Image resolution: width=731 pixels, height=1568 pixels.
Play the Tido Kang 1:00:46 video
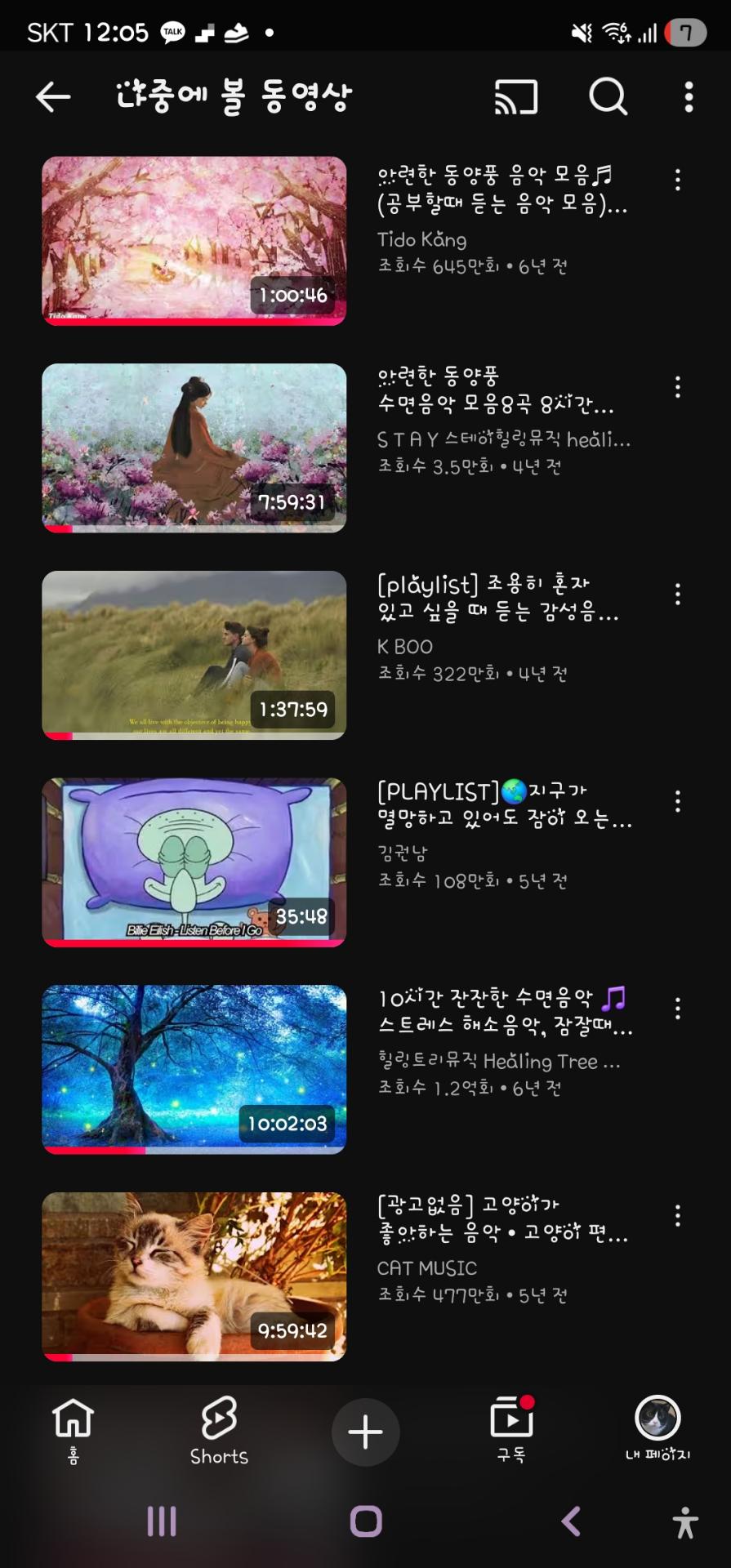[x=194, y=241]
